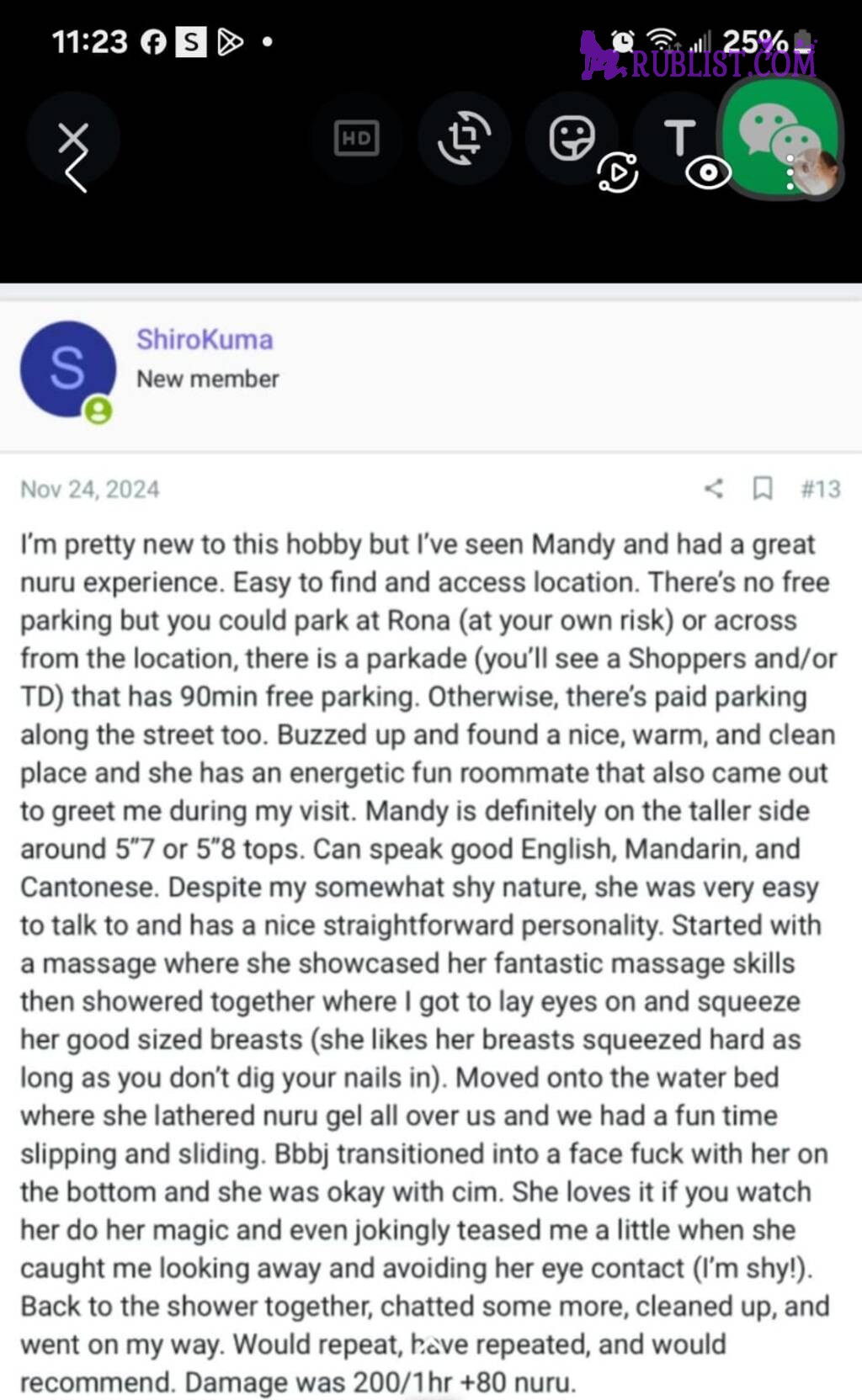The width and height of the screenshot is (862, 1400).
Task: Bookmark this post
Action: tap(763, 488)
